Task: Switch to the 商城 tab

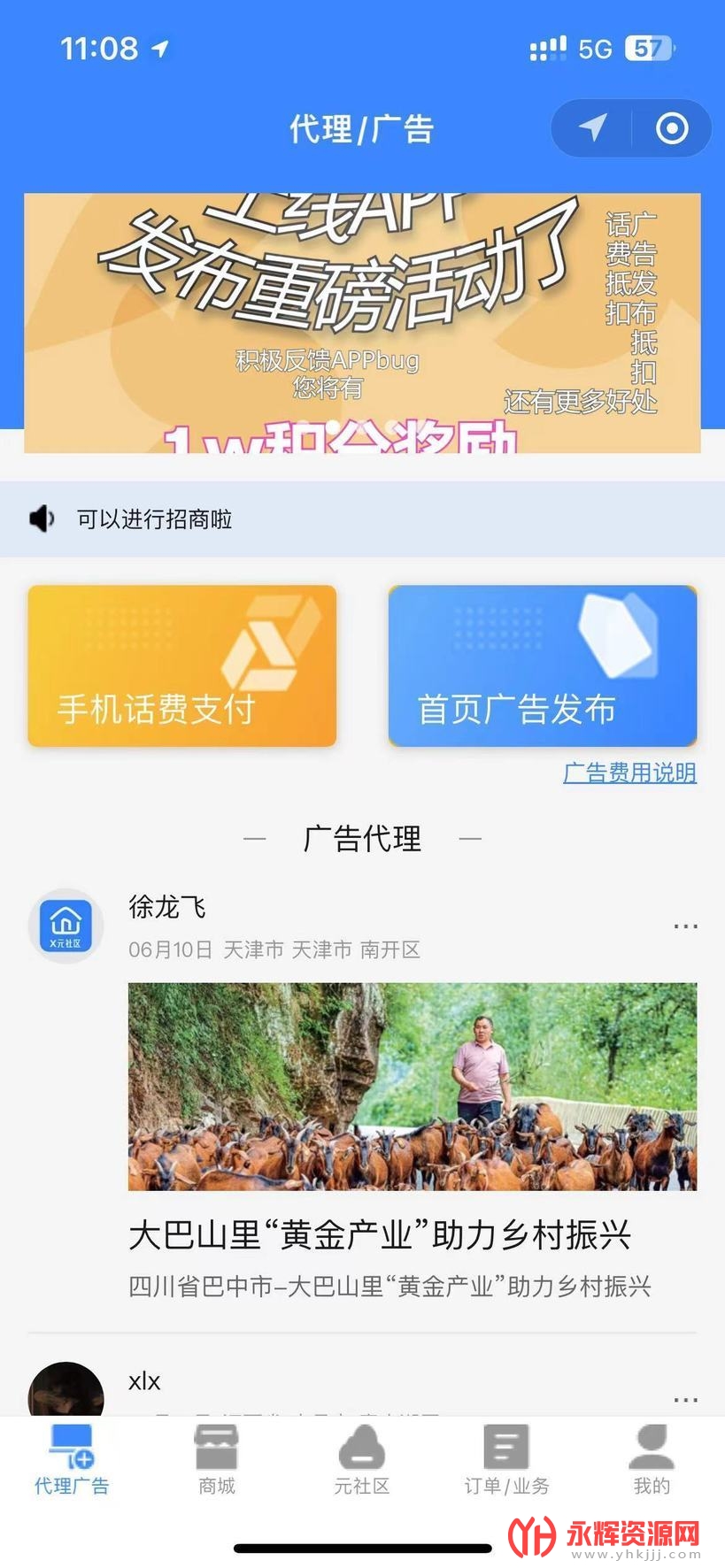Action: coord(217,1460)
